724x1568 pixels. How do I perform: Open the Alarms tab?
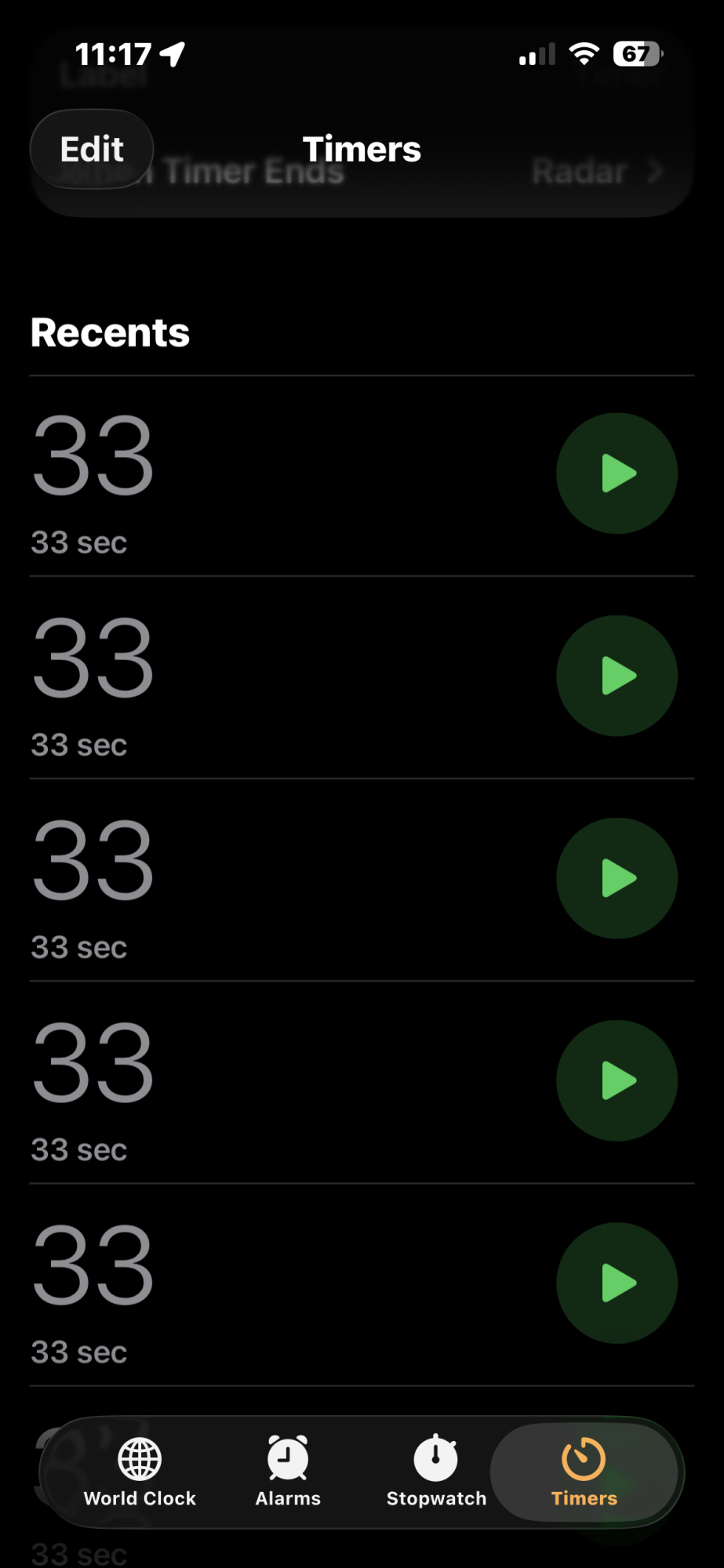pyautogui.click(x=288, y=1472)
